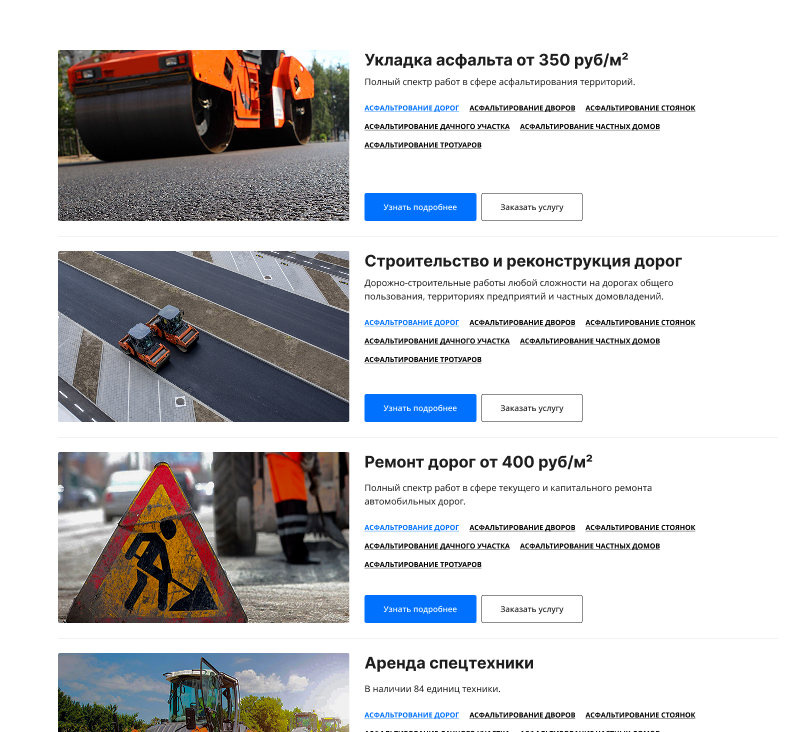Open 'Асфальтирование дворов' link under Укладка асфальта
This screenshot has width=809, height=732.
522,108
